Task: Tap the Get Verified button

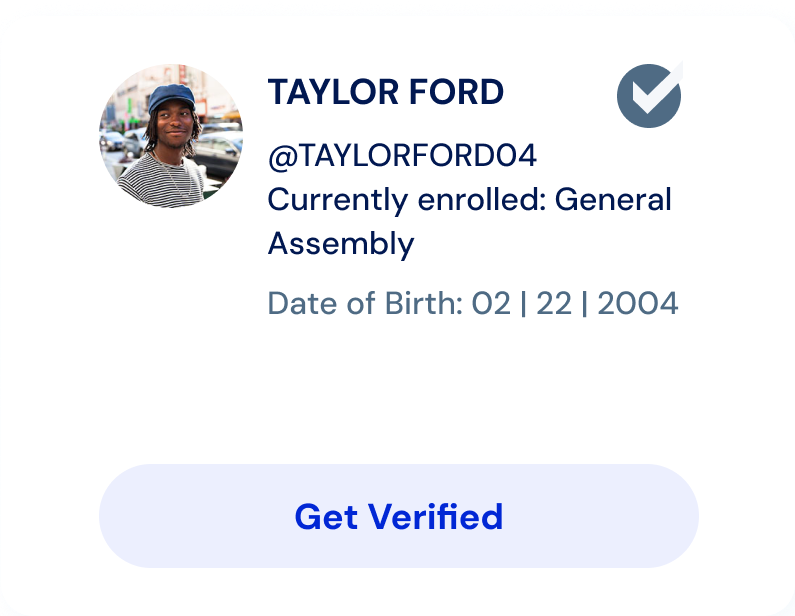Action: [x=398, y=516]
